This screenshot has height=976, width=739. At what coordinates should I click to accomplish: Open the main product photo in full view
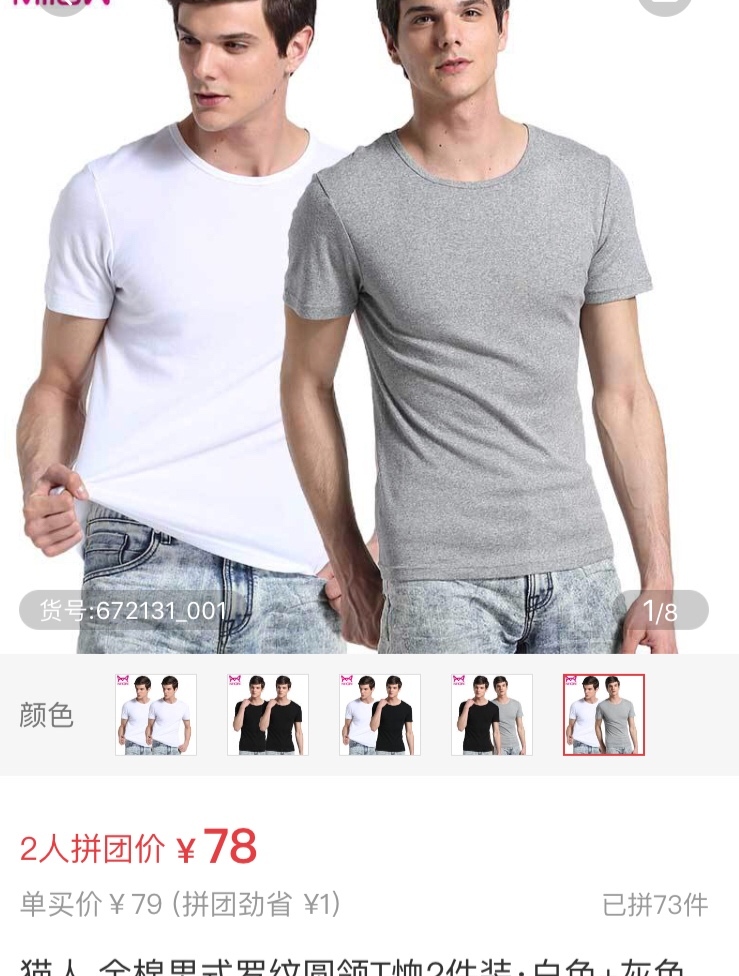coord(370,320)
